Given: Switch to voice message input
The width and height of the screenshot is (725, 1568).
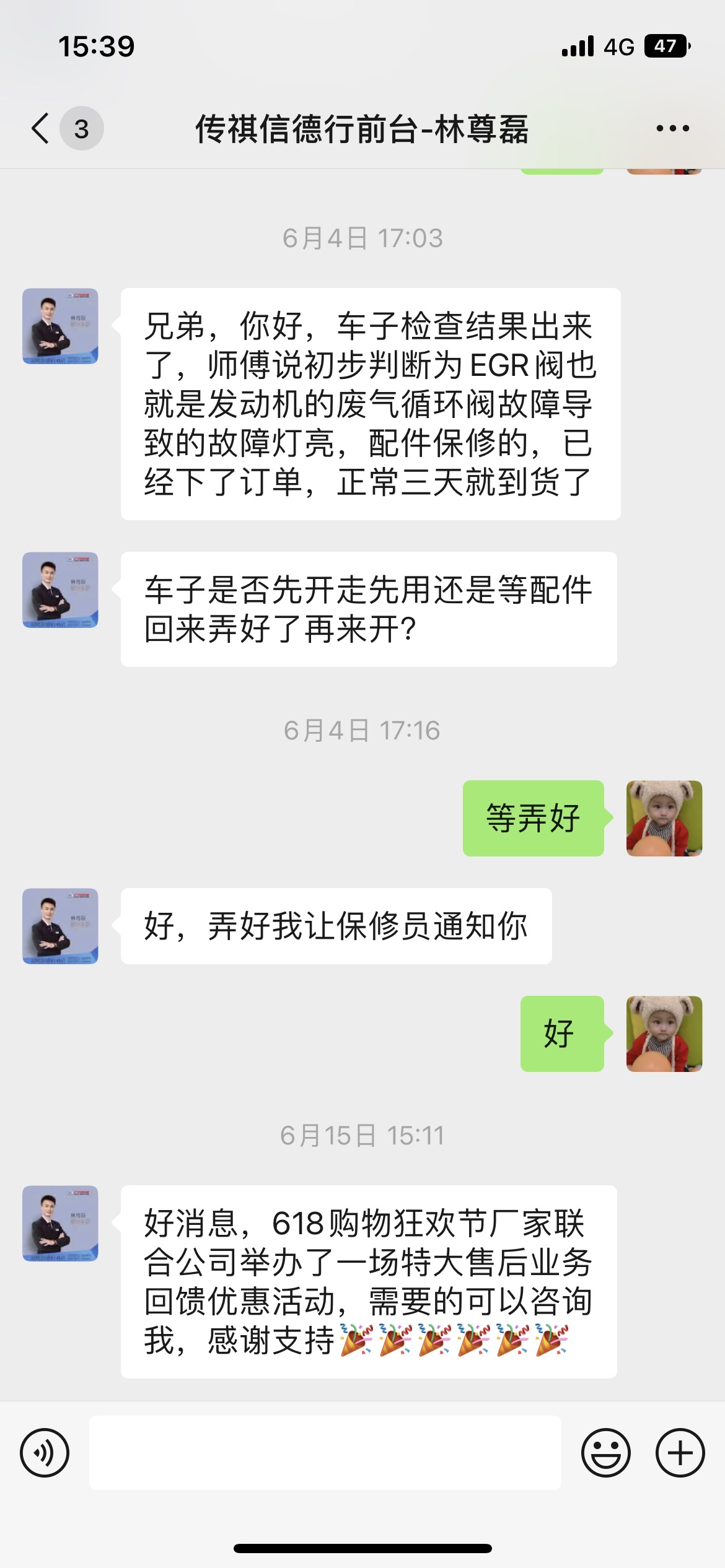Looking at the screenshot, I should [45, 1452].
